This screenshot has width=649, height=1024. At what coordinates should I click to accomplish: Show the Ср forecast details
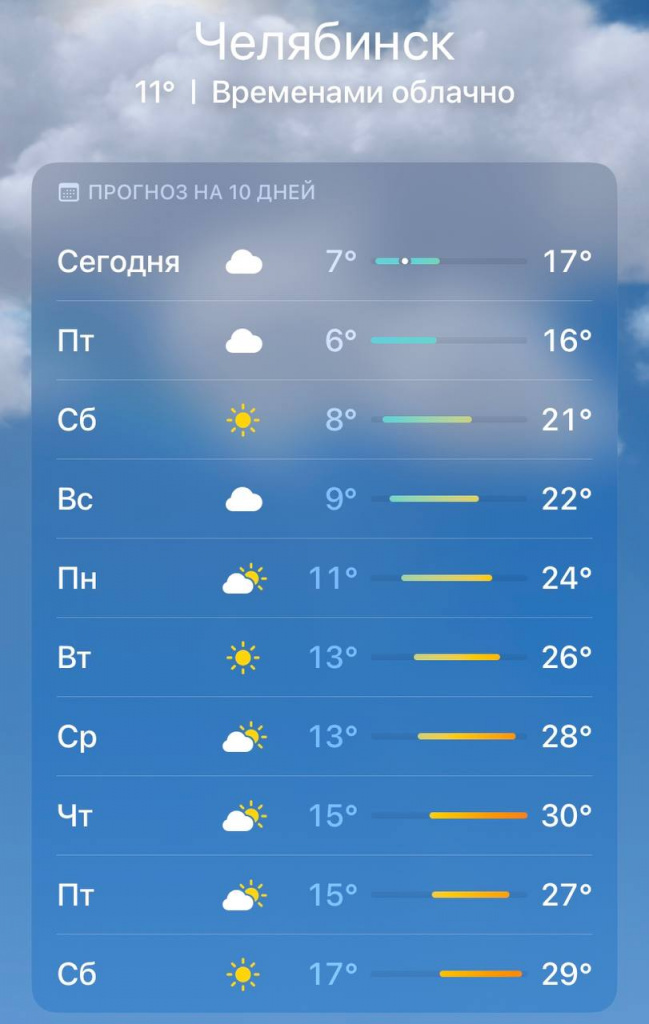tap(324, 737)
